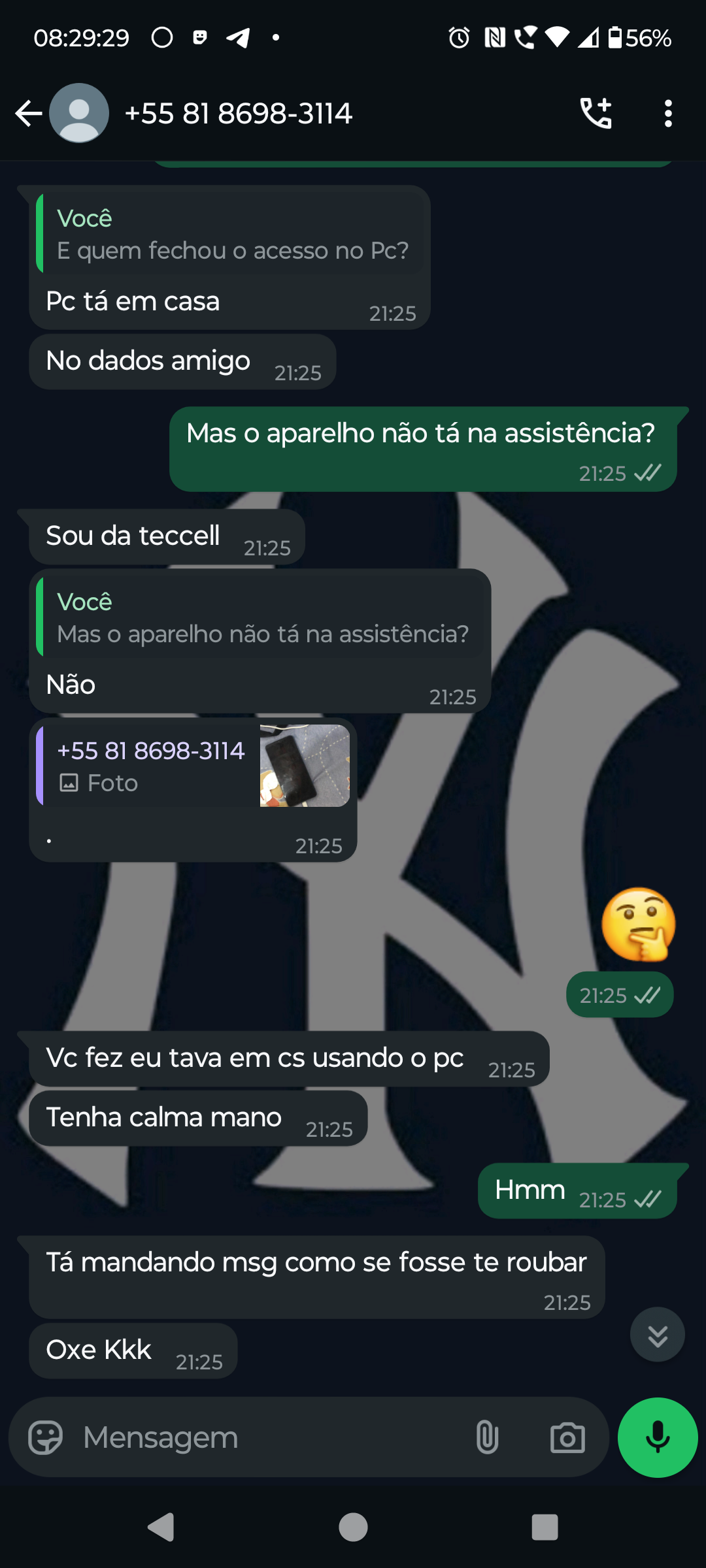This screenshot has width=706, height=1568.
Task: Start a voice call with the add-call icon
Action: coord(596,112)
